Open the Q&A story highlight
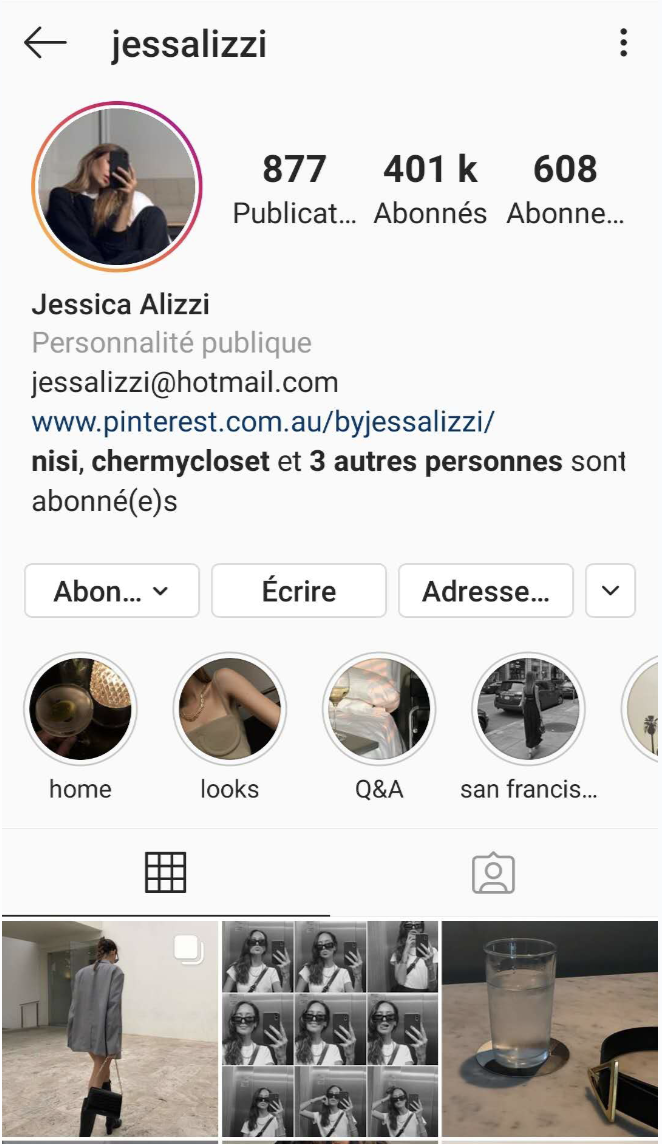 point(379,709)
